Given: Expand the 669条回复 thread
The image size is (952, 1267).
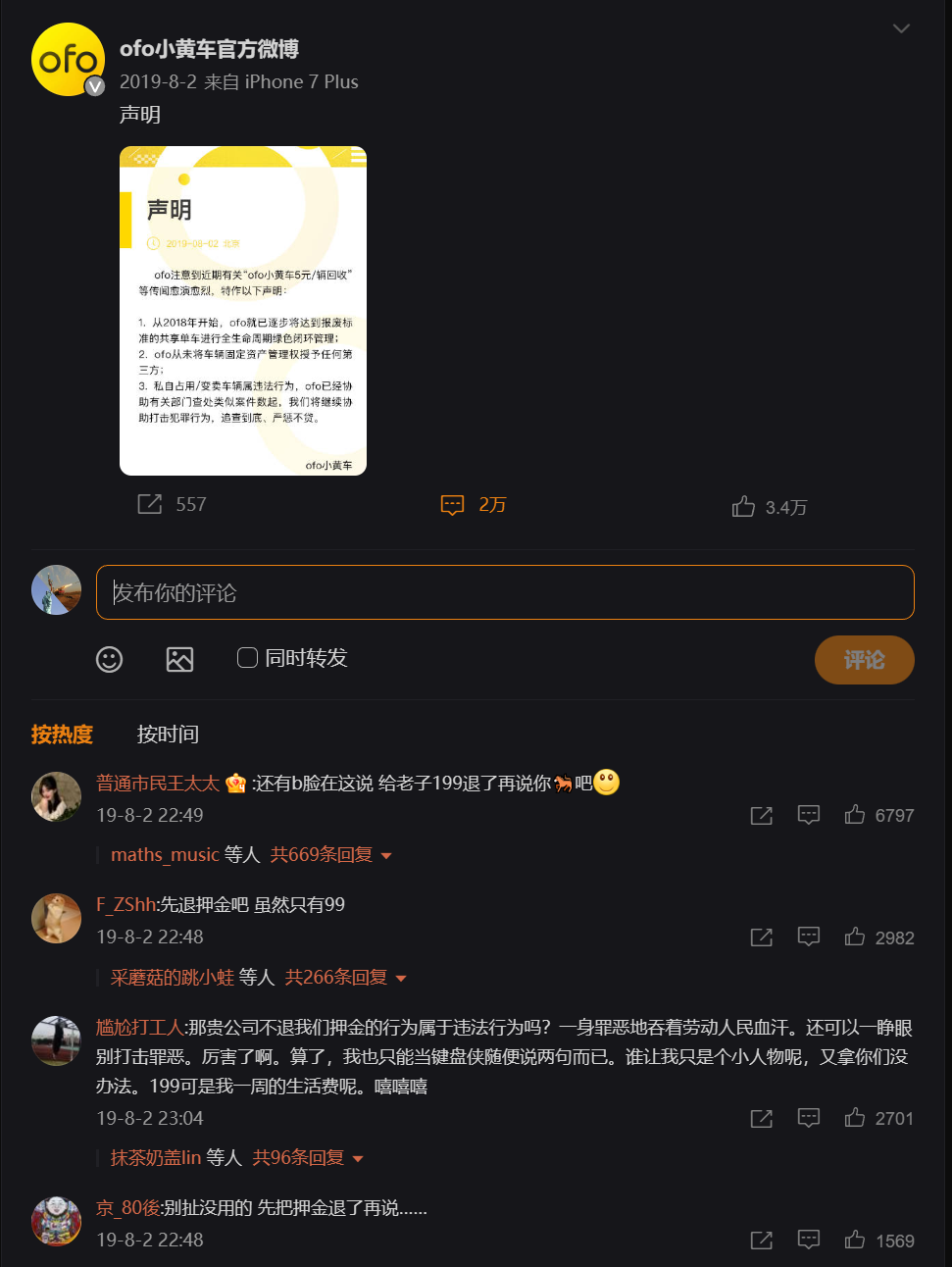Looking at the screenshot, I should (x=322, y=854).
